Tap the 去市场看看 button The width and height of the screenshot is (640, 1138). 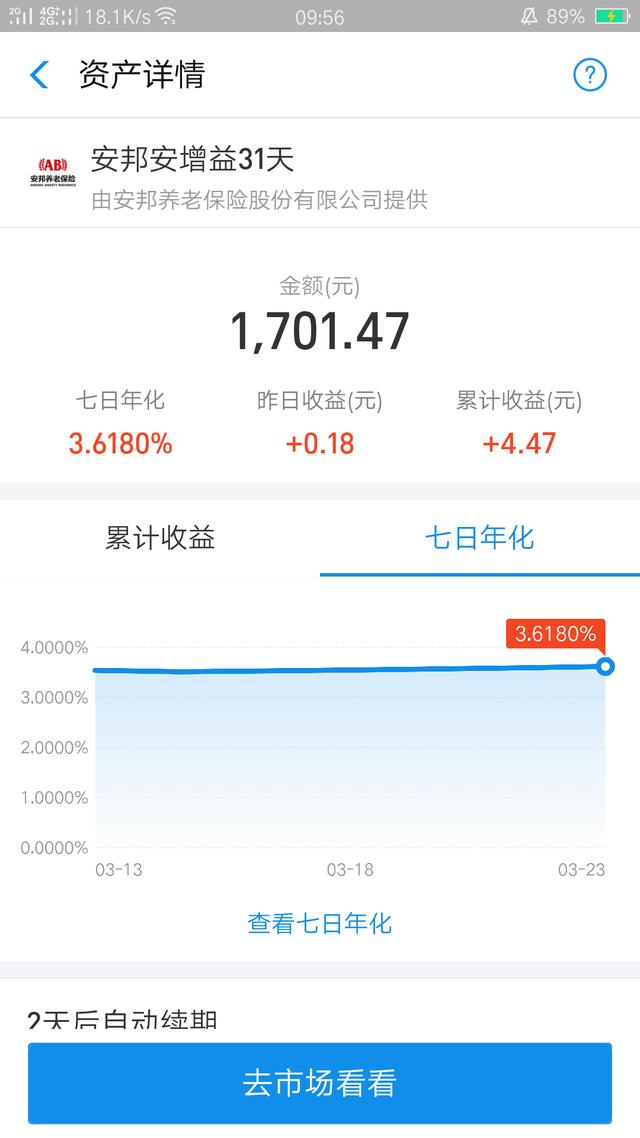click(320, 1083)
